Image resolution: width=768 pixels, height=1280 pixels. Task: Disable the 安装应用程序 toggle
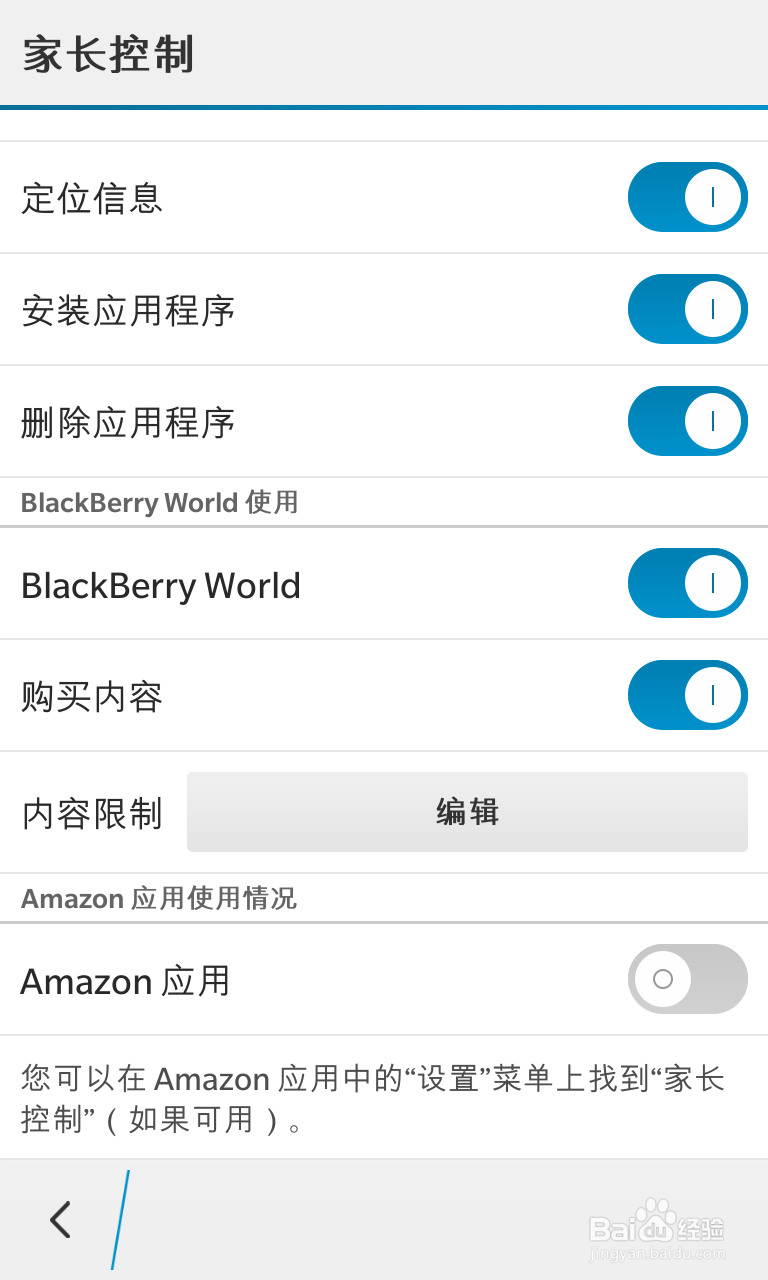point(687,309)
